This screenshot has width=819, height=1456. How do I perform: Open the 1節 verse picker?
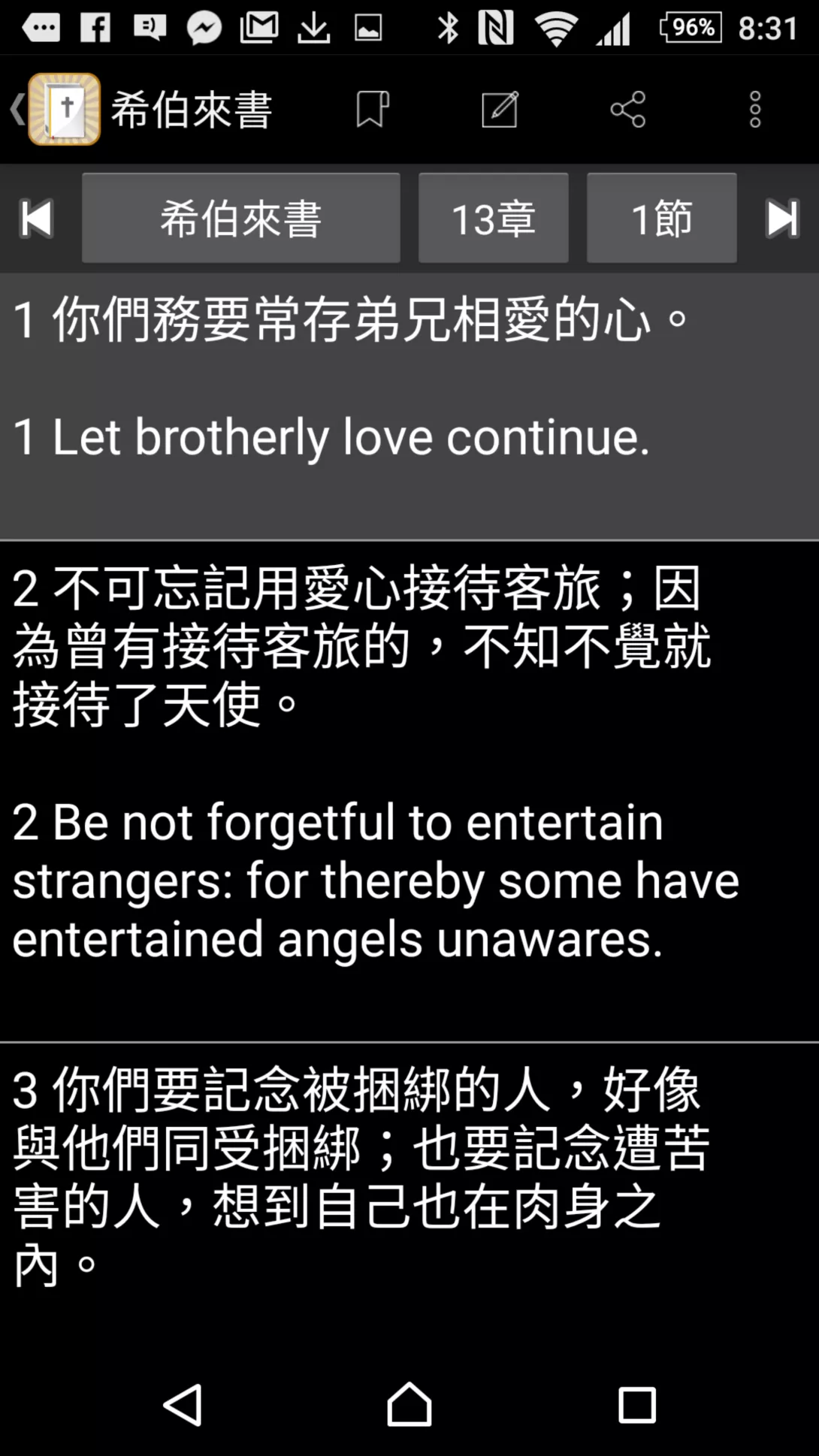tap(661, 219)
